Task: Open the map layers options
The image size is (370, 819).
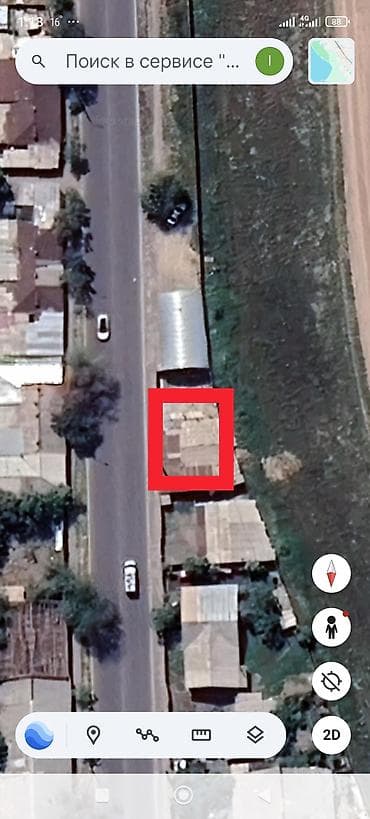Action: 255,735
